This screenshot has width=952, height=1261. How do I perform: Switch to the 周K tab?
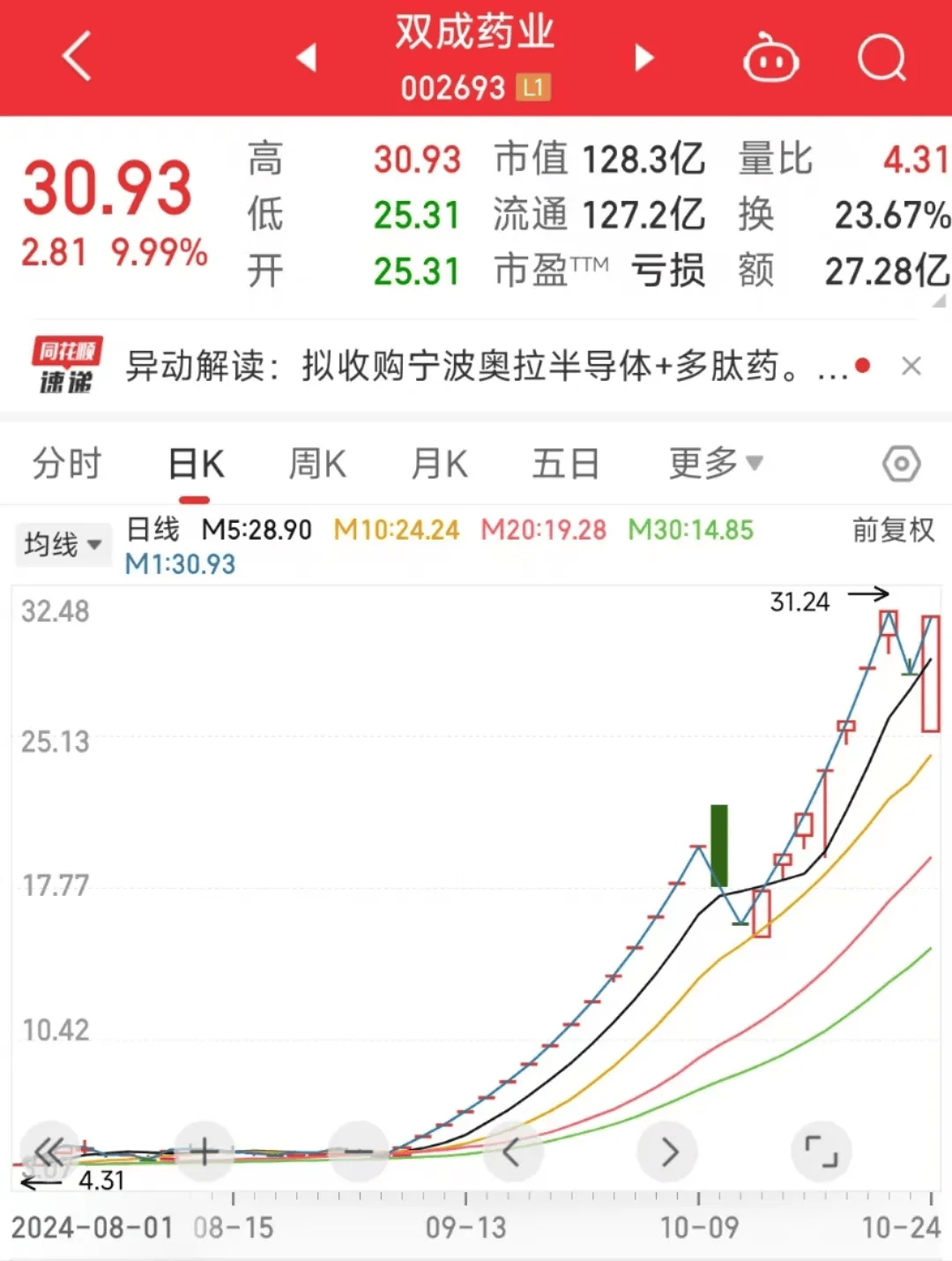point(316,462)
